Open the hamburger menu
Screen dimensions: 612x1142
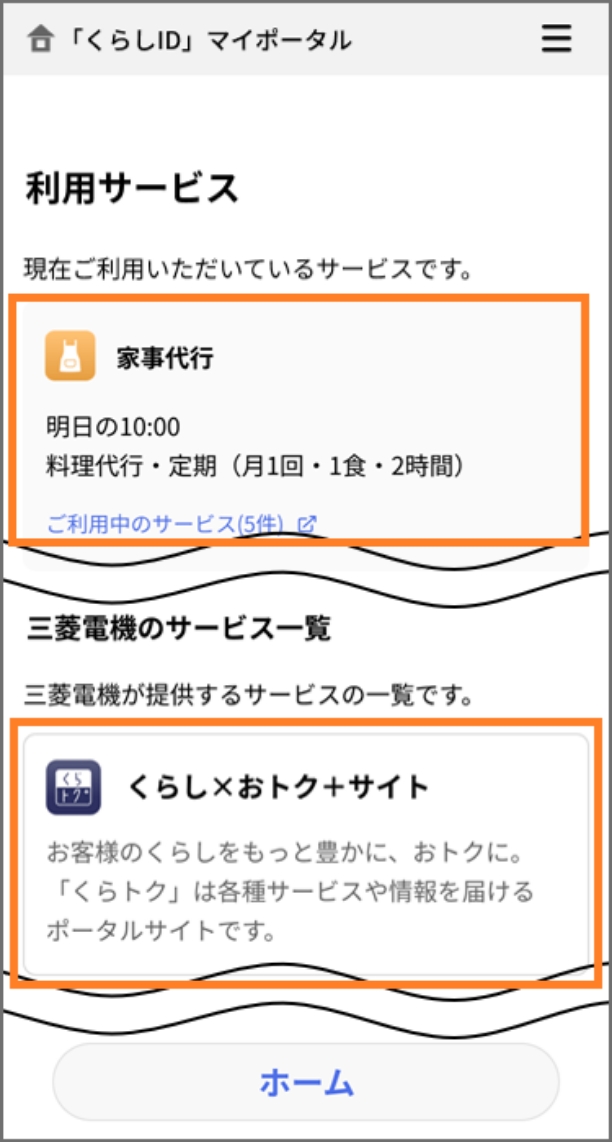[x=557, y=39]
